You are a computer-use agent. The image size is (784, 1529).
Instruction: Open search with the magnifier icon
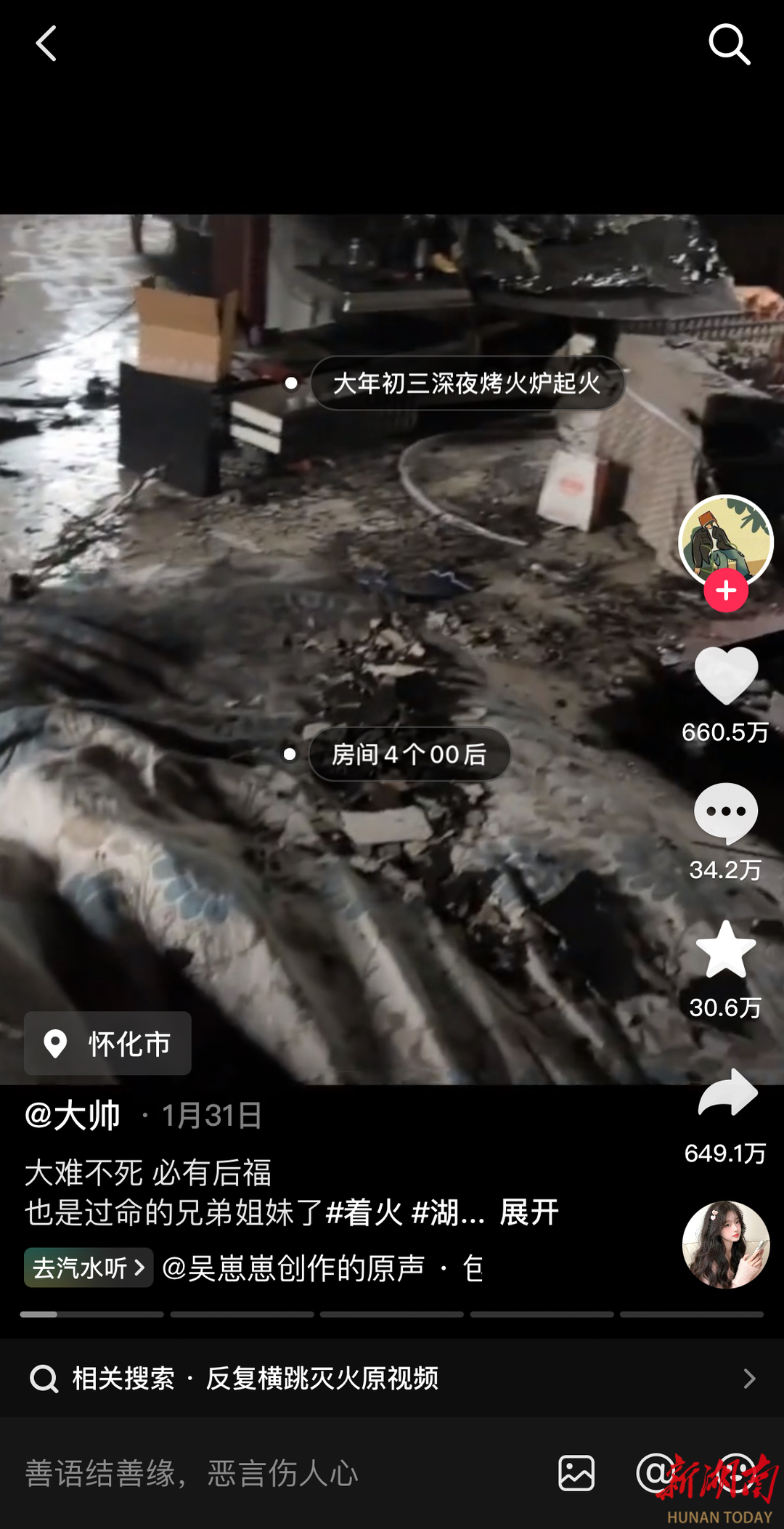(729, 44)
